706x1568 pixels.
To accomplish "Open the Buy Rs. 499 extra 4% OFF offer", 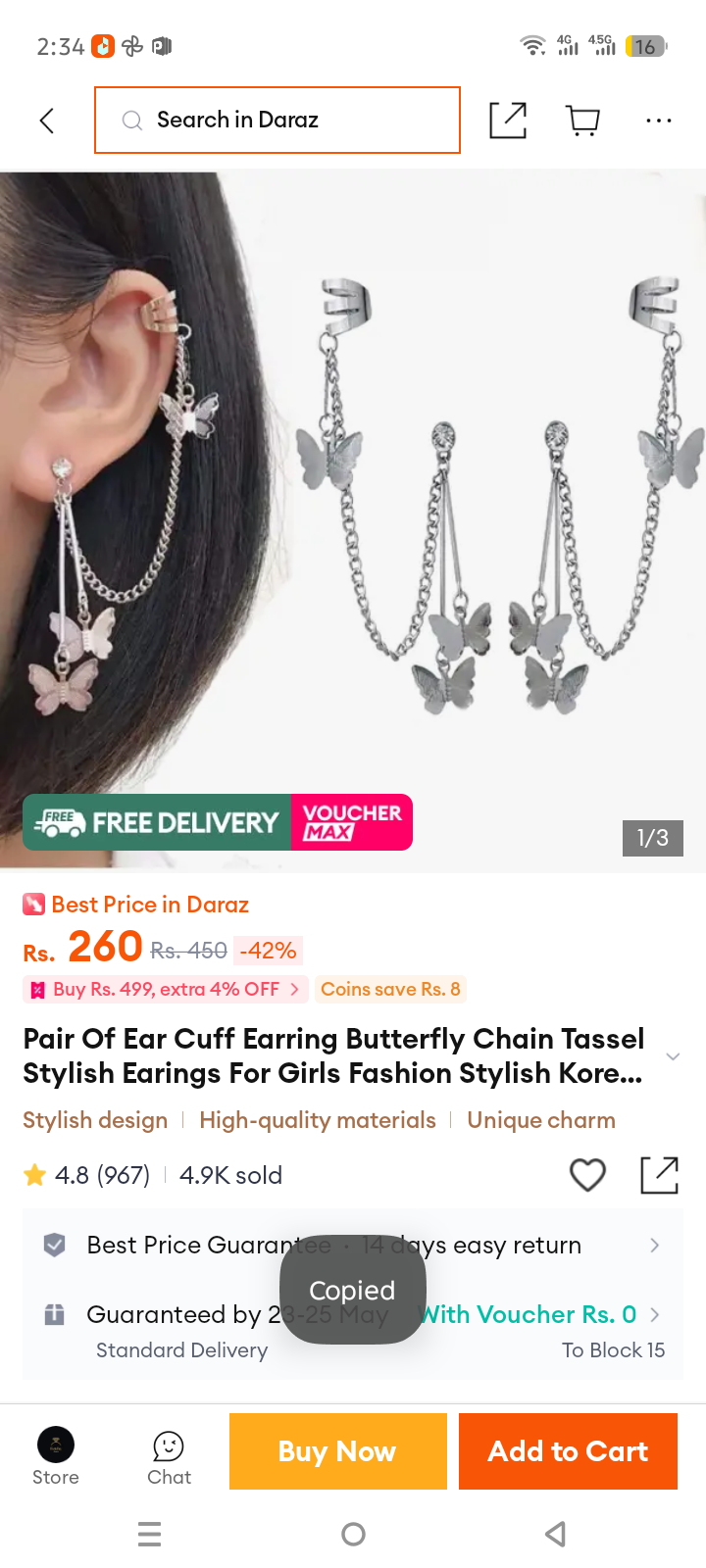I will coord(165,989).
